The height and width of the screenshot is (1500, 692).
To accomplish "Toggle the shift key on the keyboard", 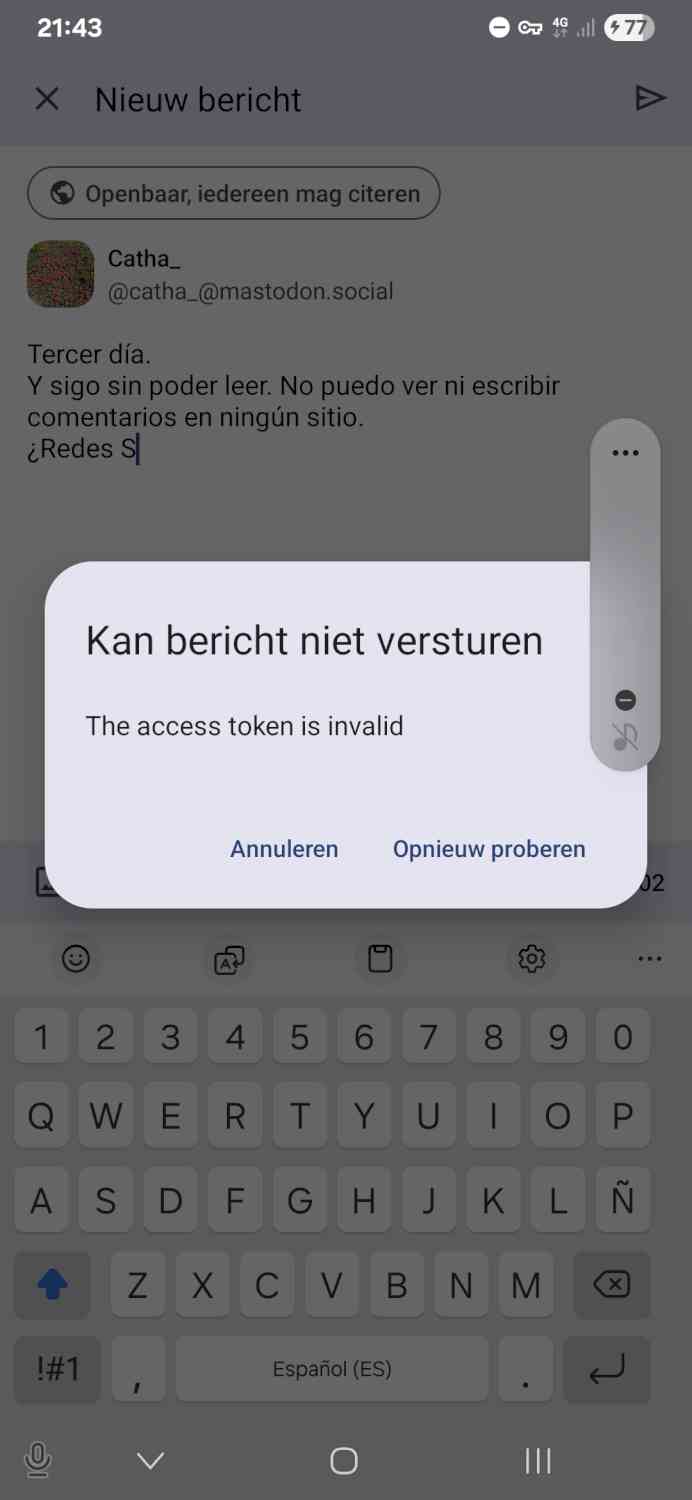I will pos(52,1285).
